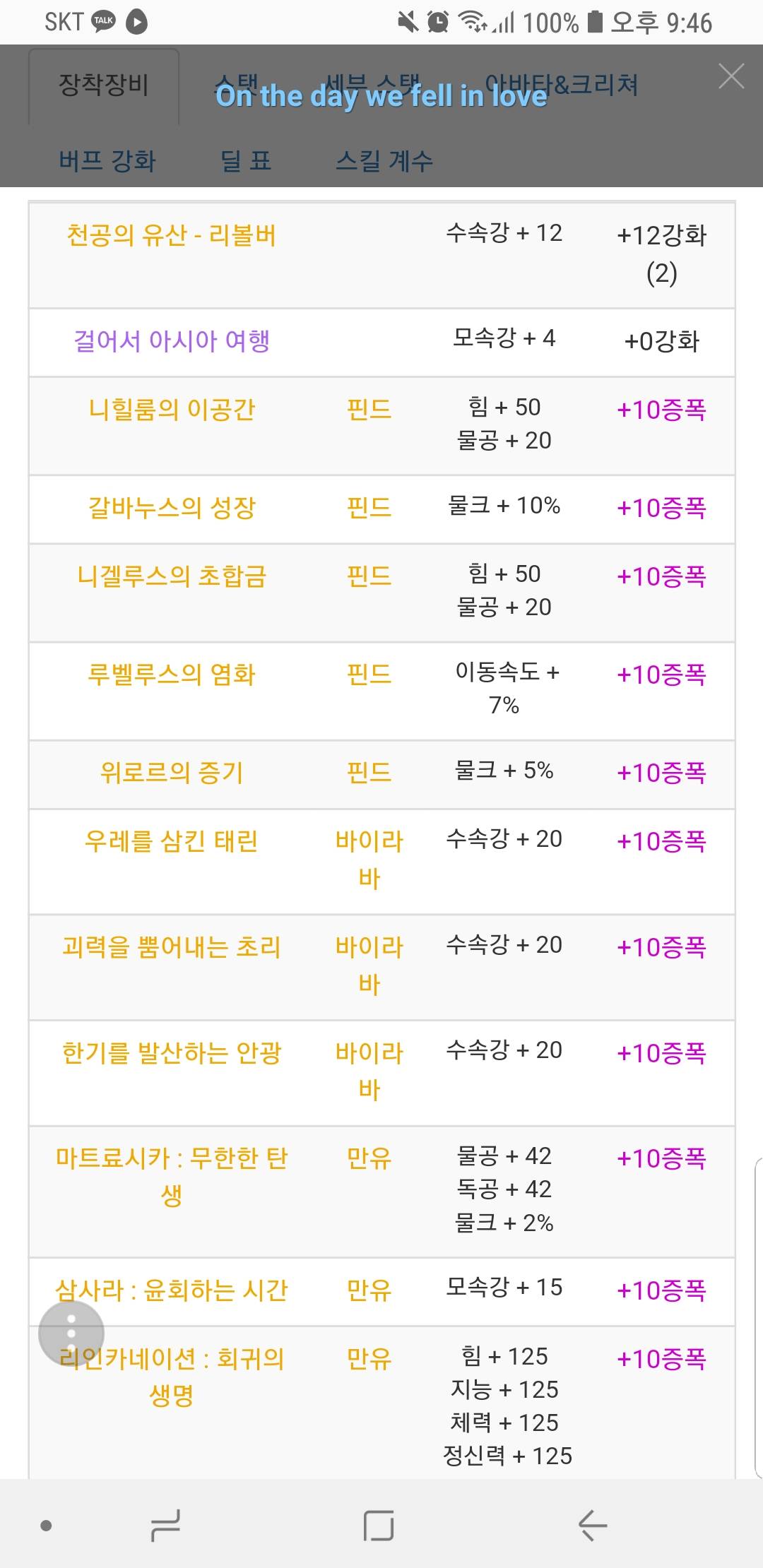View the 스킬 계수 tab
The height and width of the screenshot is (1568, 763).
click(384, 161)
